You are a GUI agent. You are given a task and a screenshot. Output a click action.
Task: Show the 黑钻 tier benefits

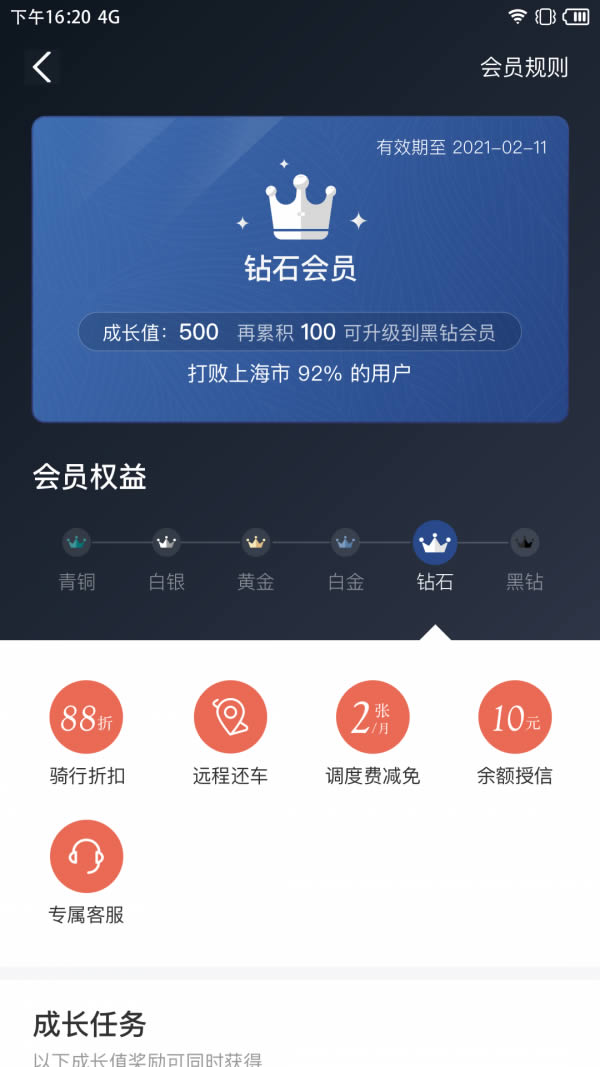pos(524,559)
